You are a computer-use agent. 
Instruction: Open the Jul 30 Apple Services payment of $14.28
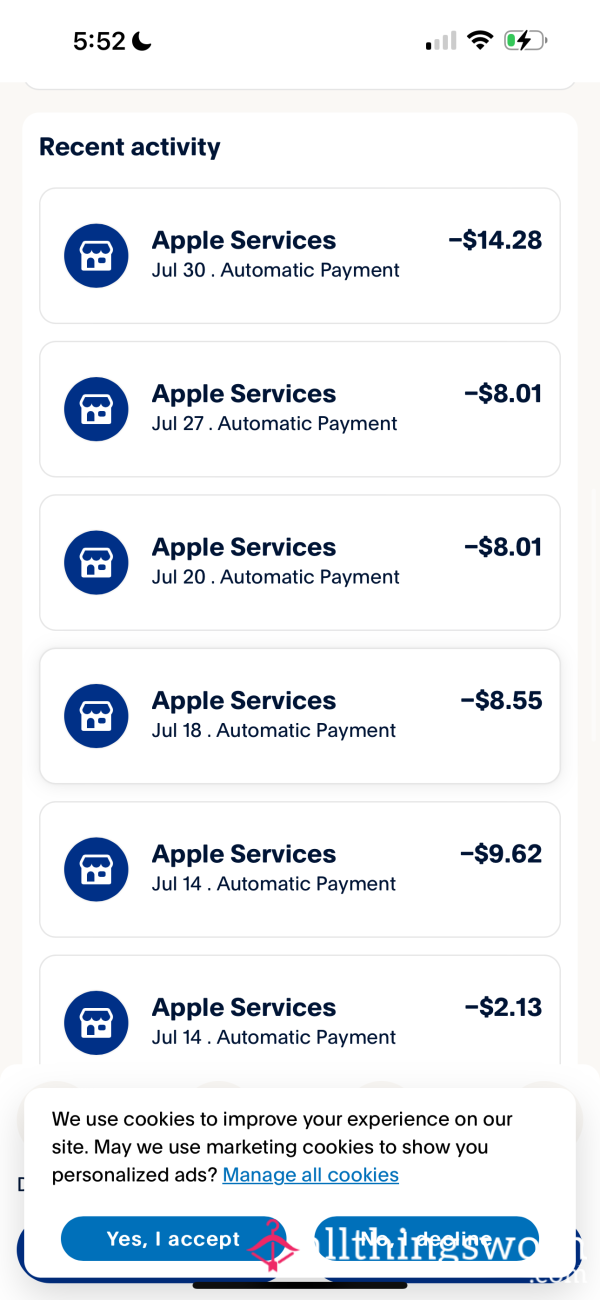300,256
